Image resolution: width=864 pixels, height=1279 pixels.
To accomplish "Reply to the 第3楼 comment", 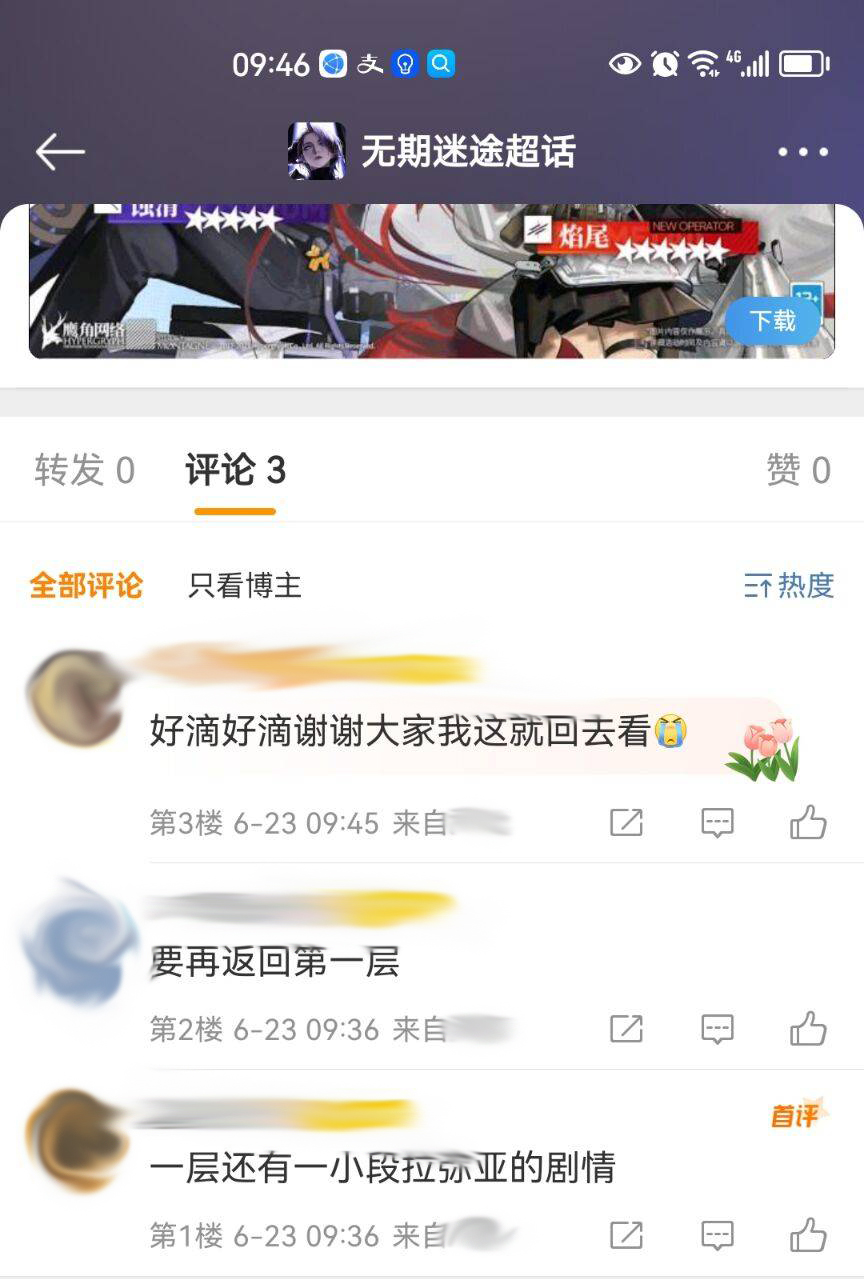I will 717,823.
